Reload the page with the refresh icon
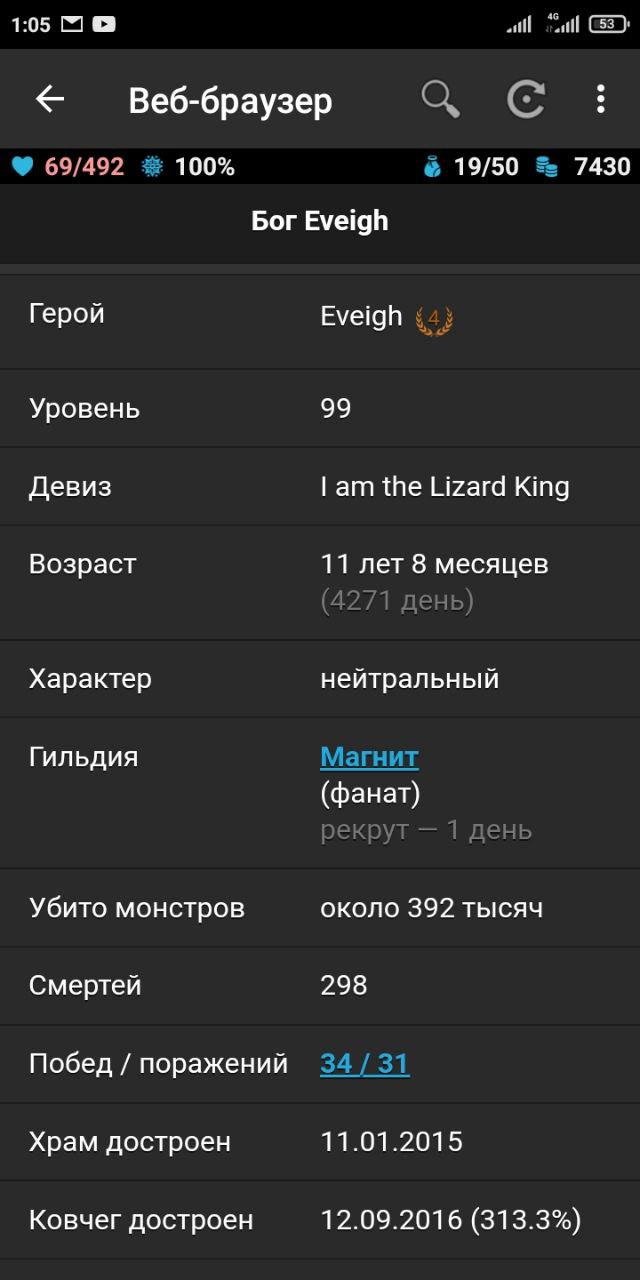 (525, 99)
